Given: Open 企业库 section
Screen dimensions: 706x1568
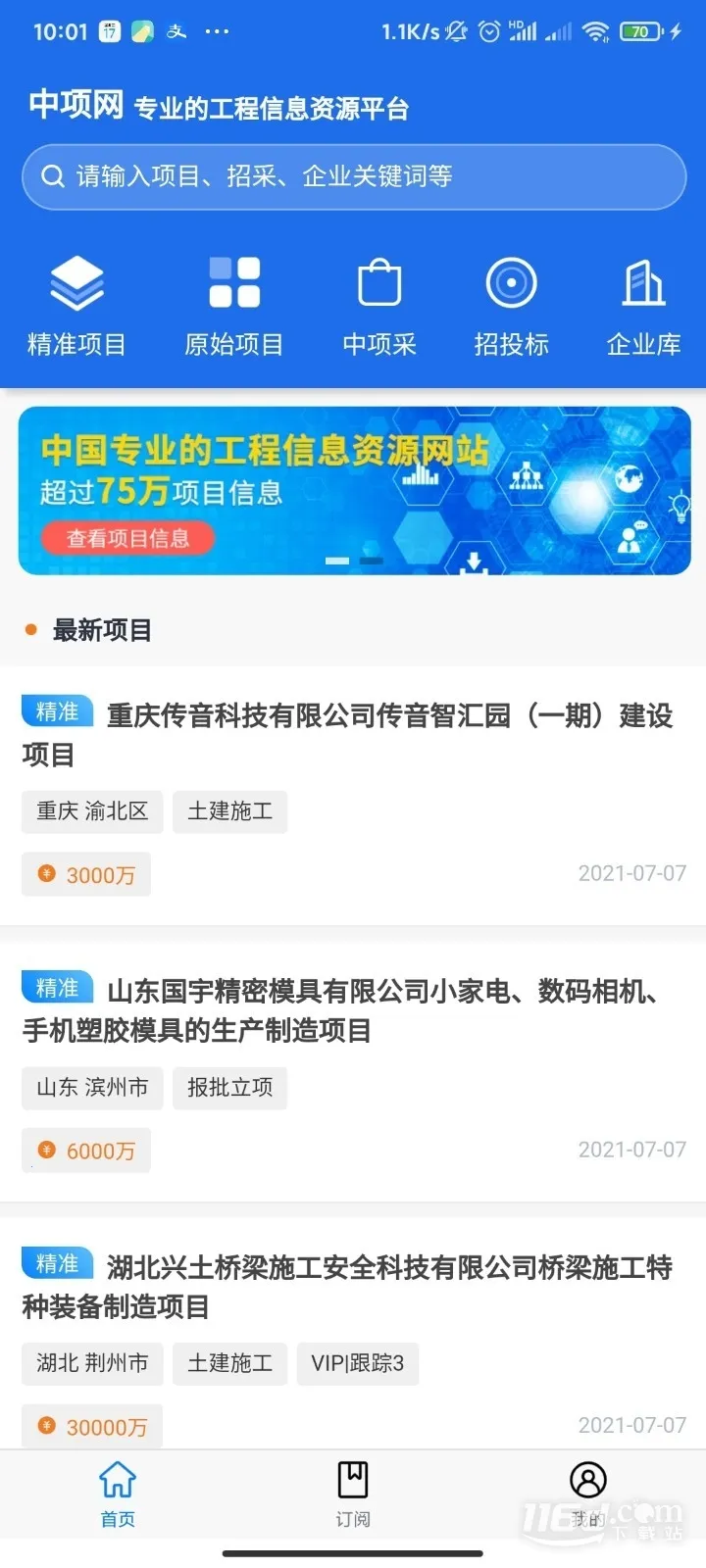Looking at the screenshot, I should click(x=643, y=305).
